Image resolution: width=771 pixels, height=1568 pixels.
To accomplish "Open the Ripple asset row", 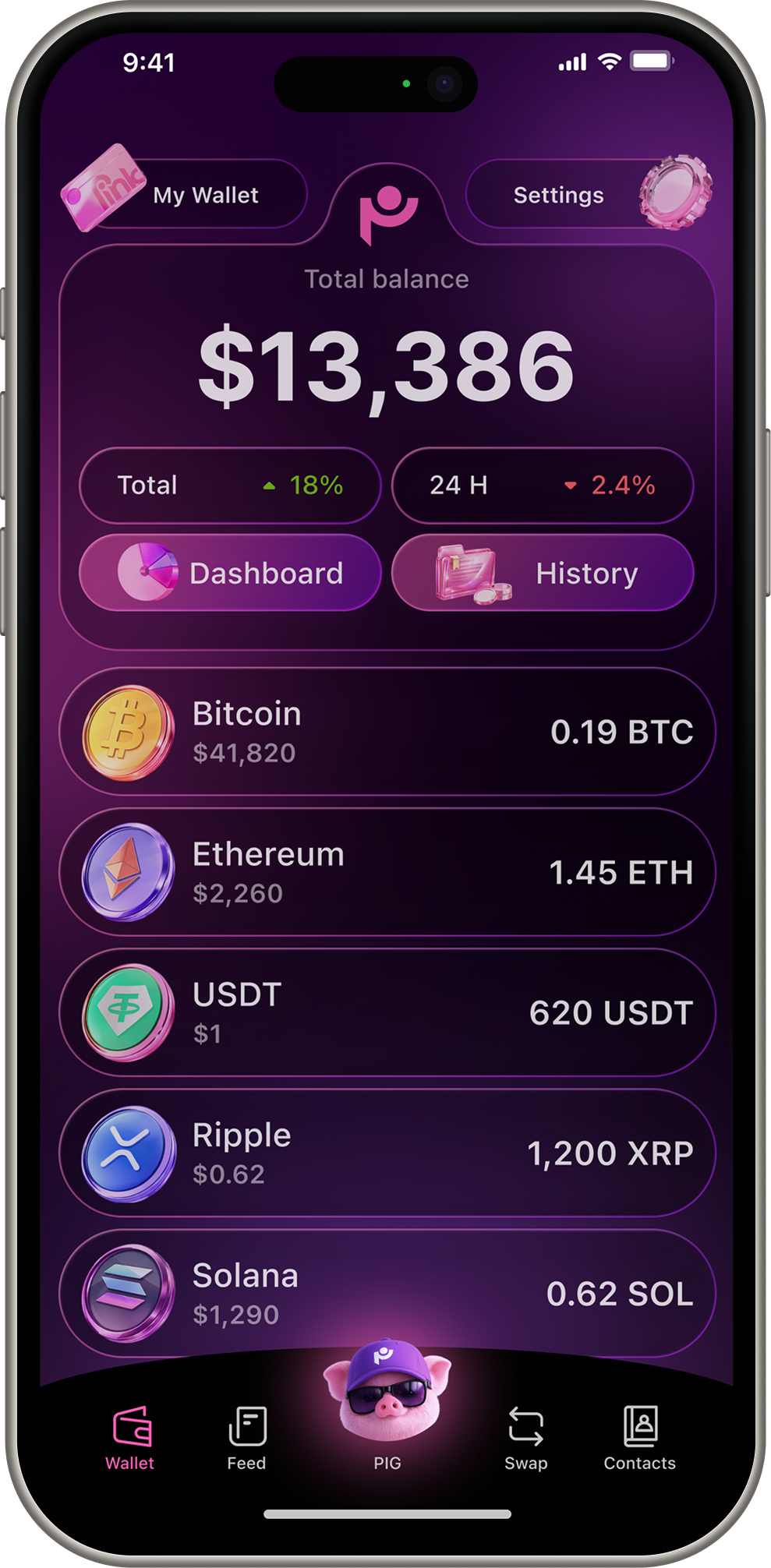I will (x=387, y=1153).
